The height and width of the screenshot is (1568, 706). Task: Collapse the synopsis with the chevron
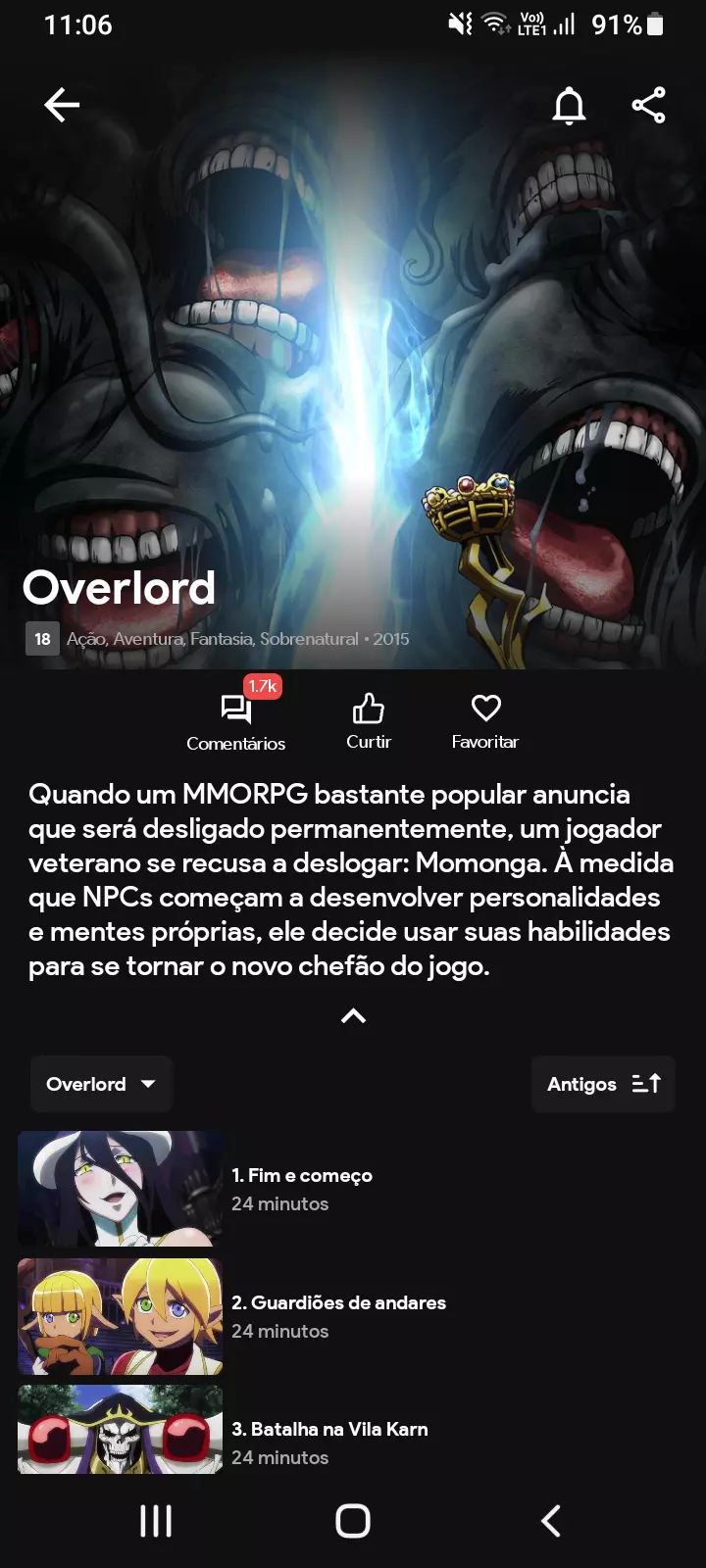(x=353, y=1016)
